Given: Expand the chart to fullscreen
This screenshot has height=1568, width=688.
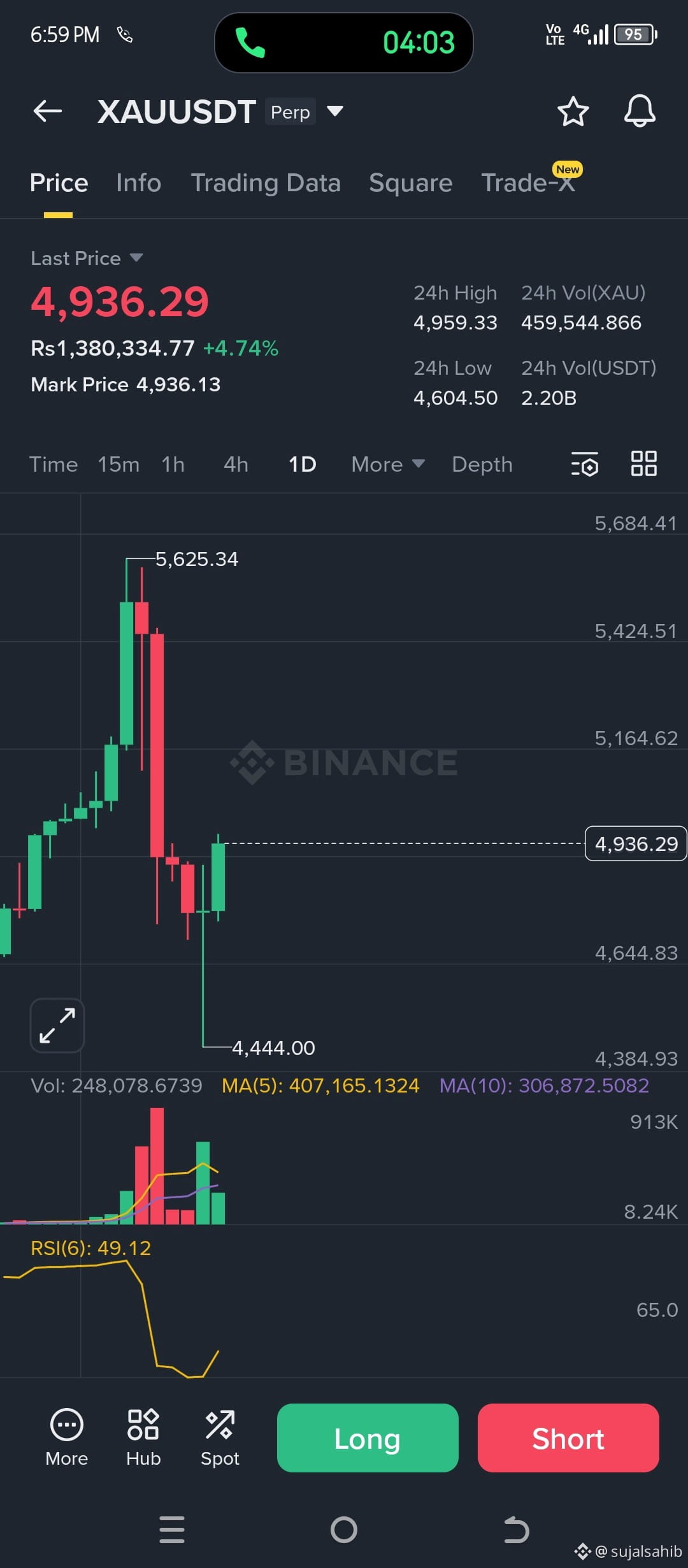Looking at the screenshot, I should 57,1026.
